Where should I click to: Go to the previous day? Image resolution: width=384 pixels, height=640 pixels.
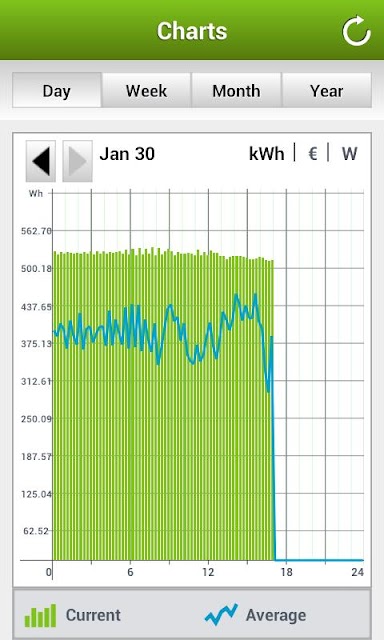click(x=41, y=161)
